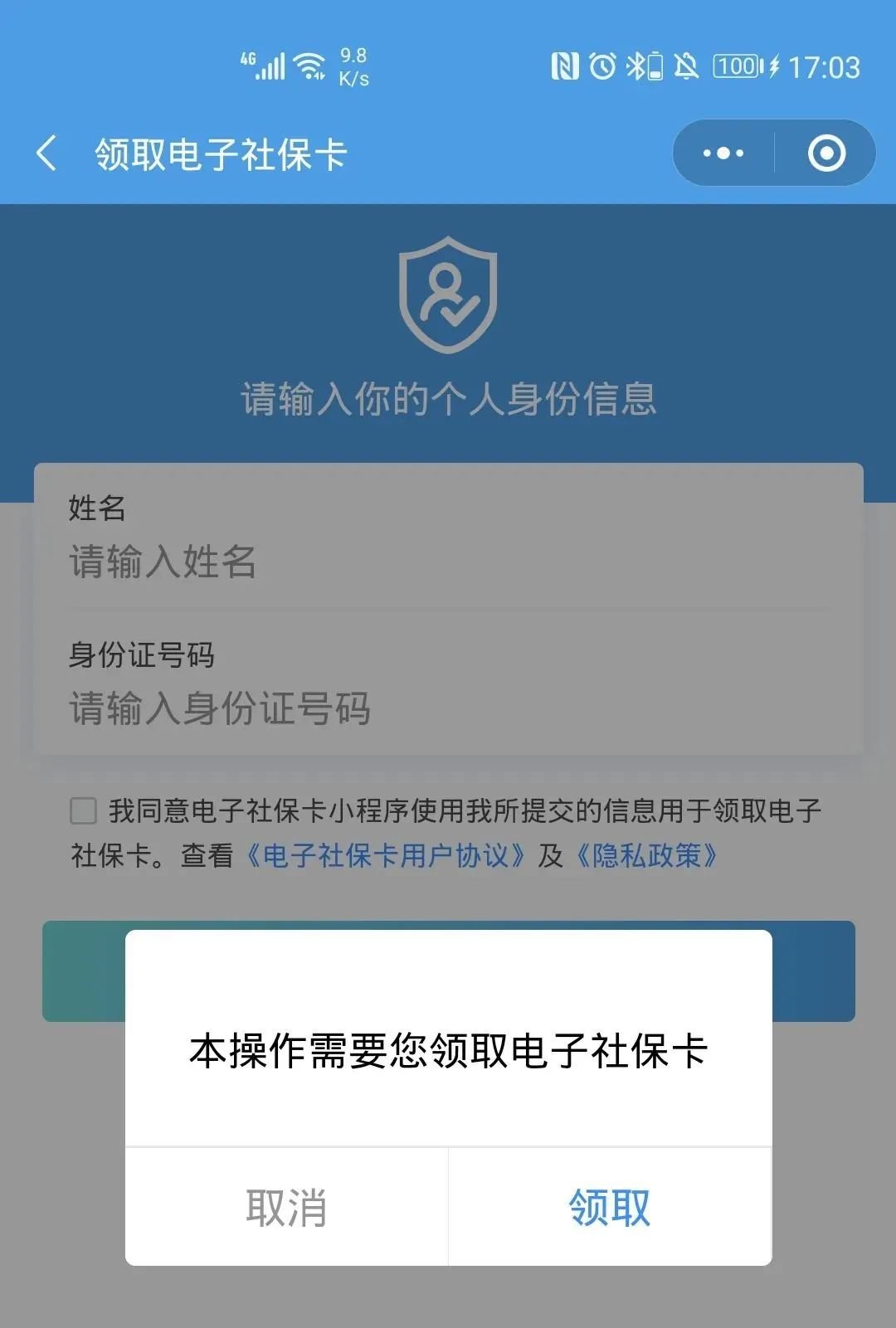Open the mini program more-options menu
This screenshot has width=896, height=1328.
tap(723, 153)
